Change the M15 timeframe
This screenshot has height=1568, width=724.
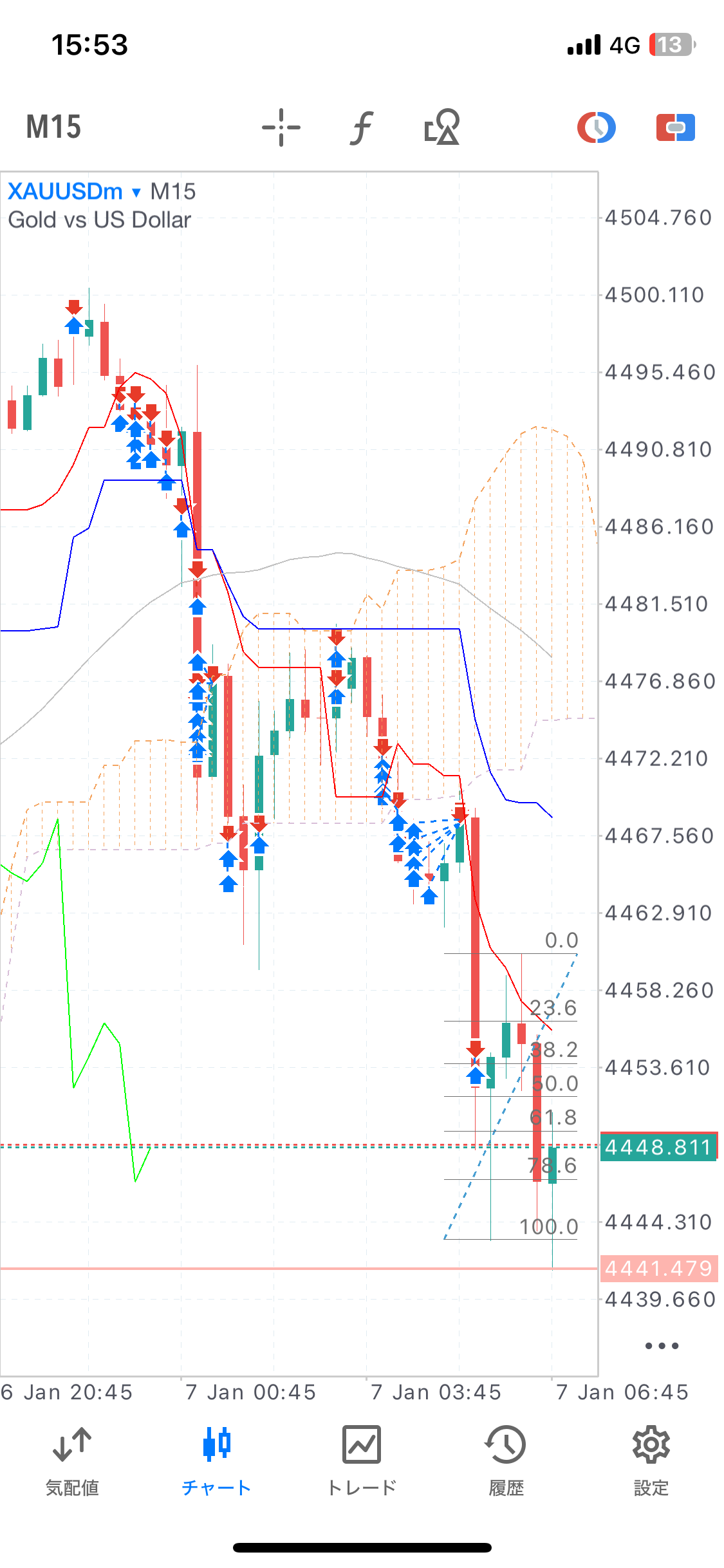tap(53, 127)
